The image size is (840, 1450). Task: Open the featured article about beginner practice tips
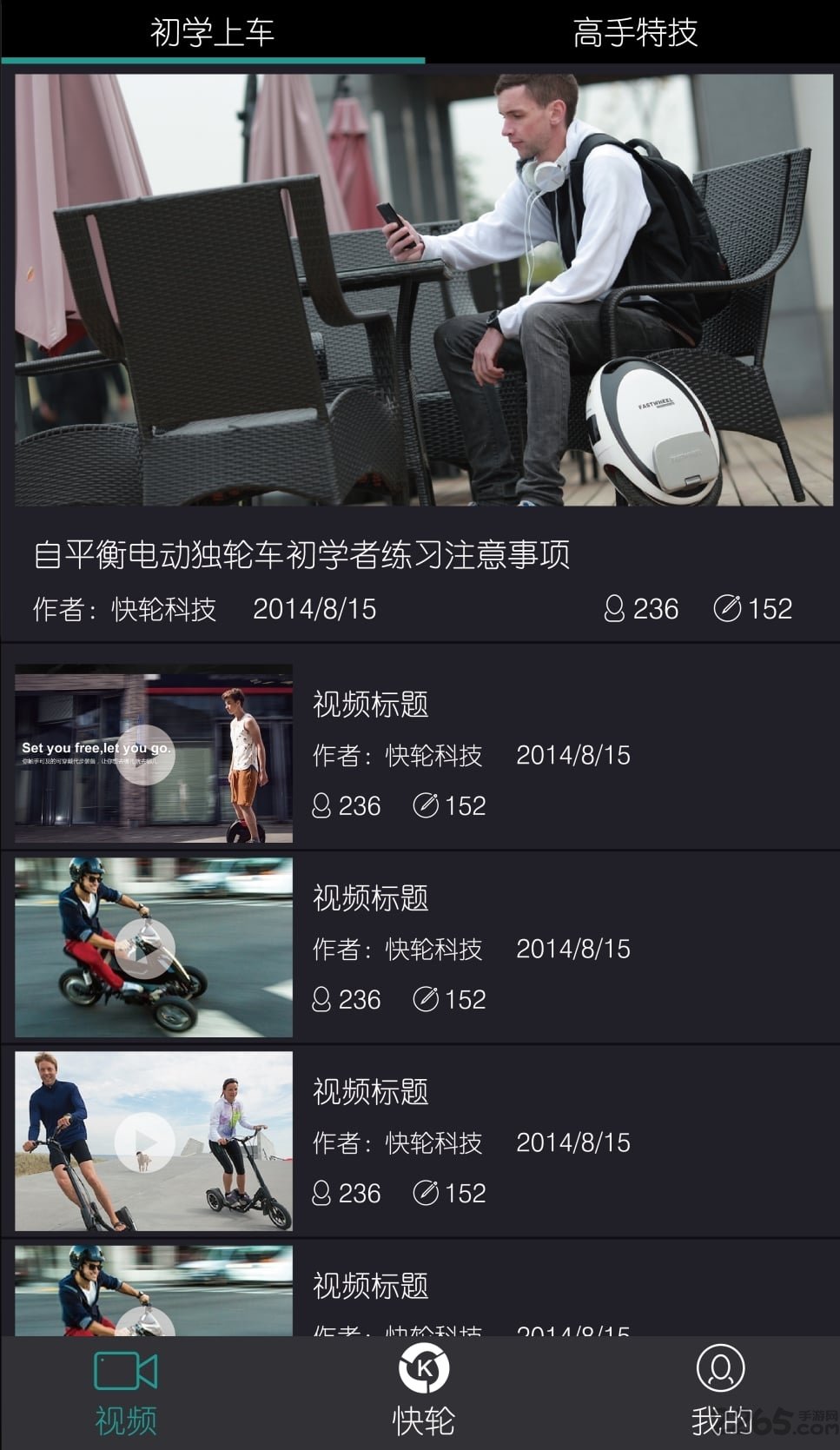pos(303,555)
